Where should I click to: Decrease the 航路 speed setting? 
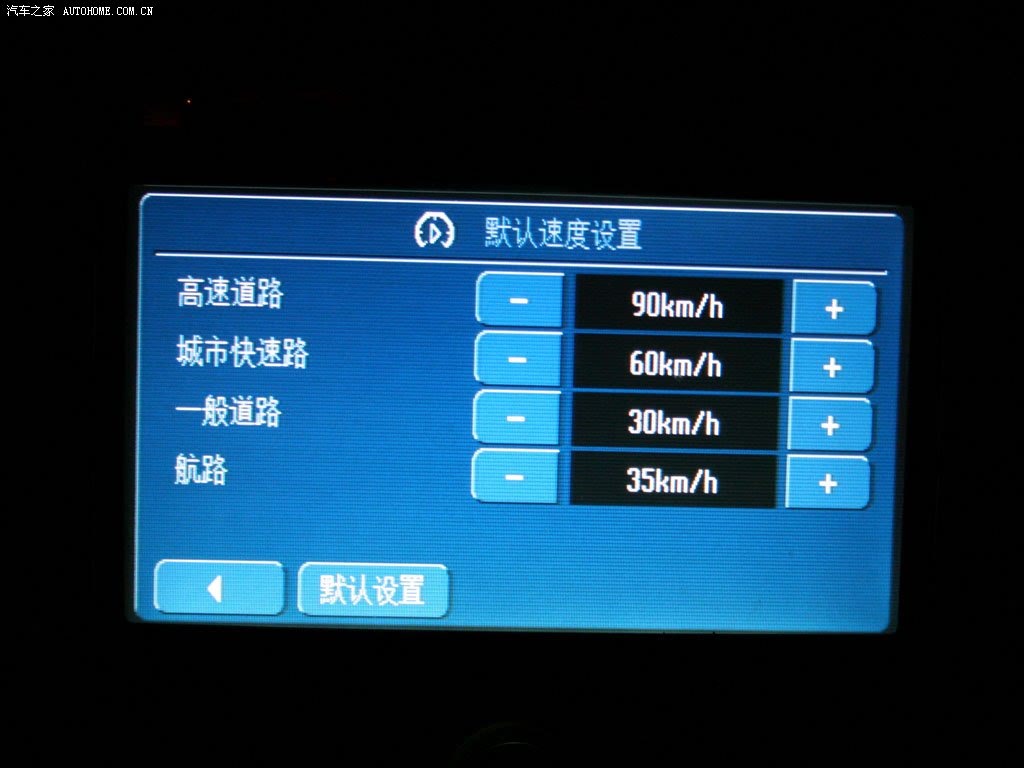[514, 477]
